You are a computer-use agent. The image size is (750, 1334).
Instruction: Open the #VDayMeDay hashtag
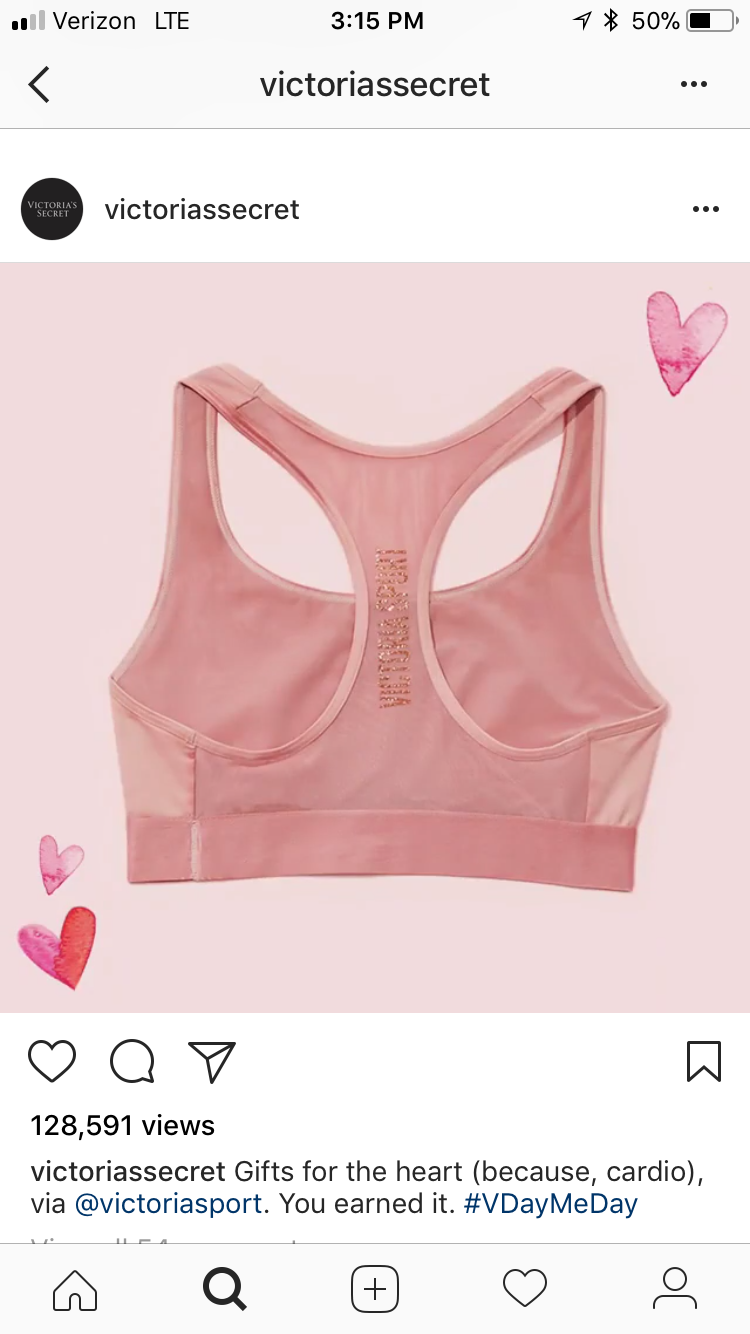(550, 1203)
